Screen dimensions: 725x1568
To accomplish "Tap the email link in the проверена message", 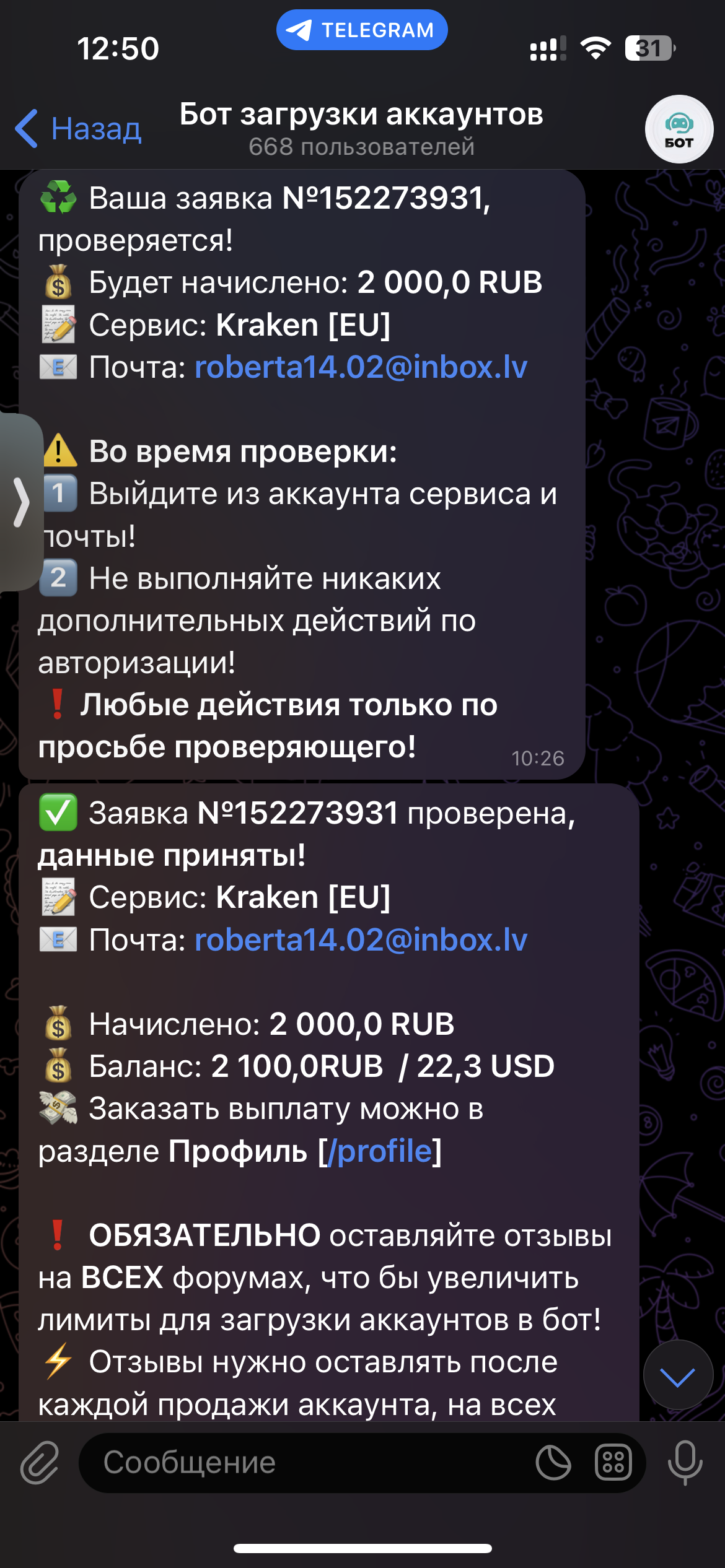I will (x=361, y=939).
